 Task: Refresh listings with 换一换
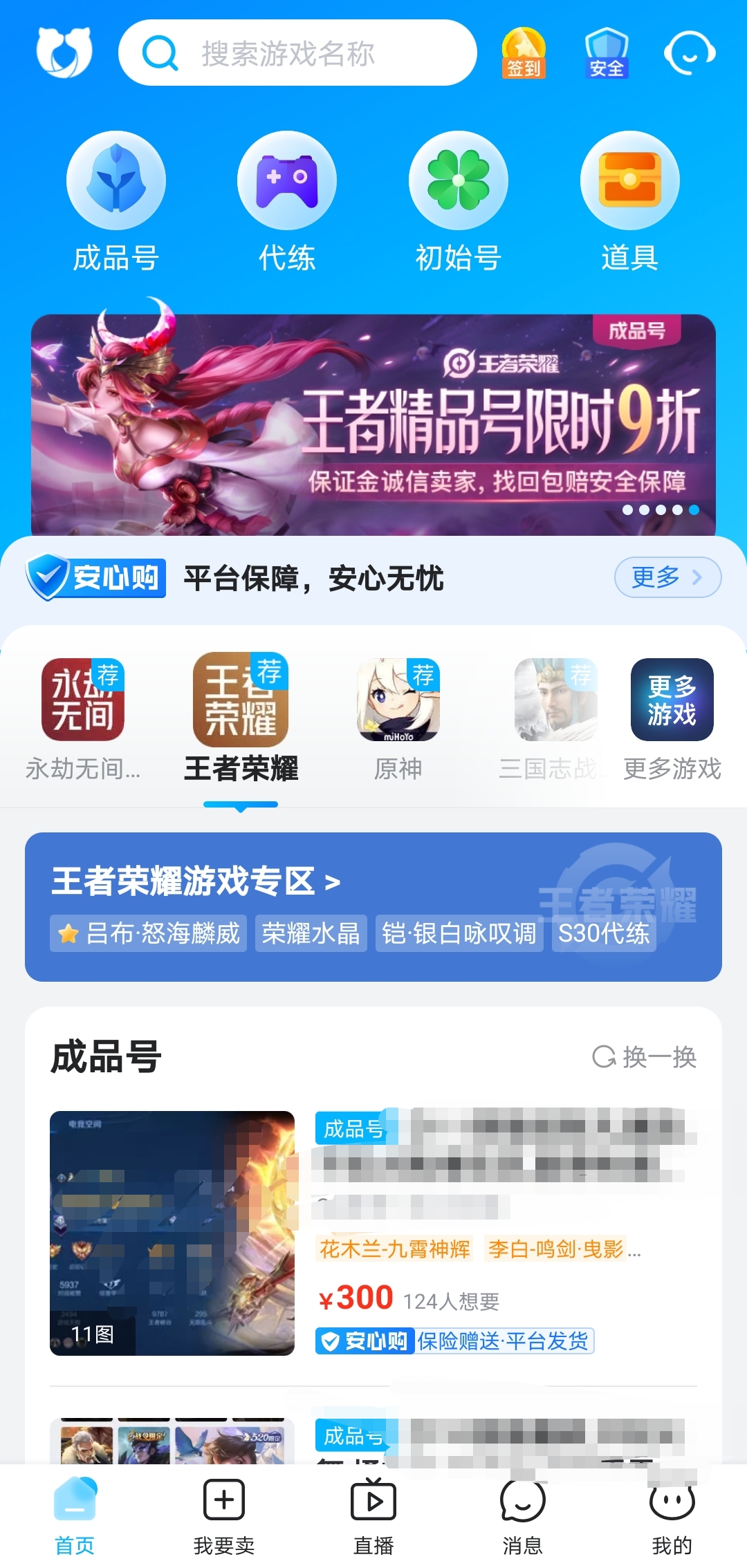[x=645, y=1057]
